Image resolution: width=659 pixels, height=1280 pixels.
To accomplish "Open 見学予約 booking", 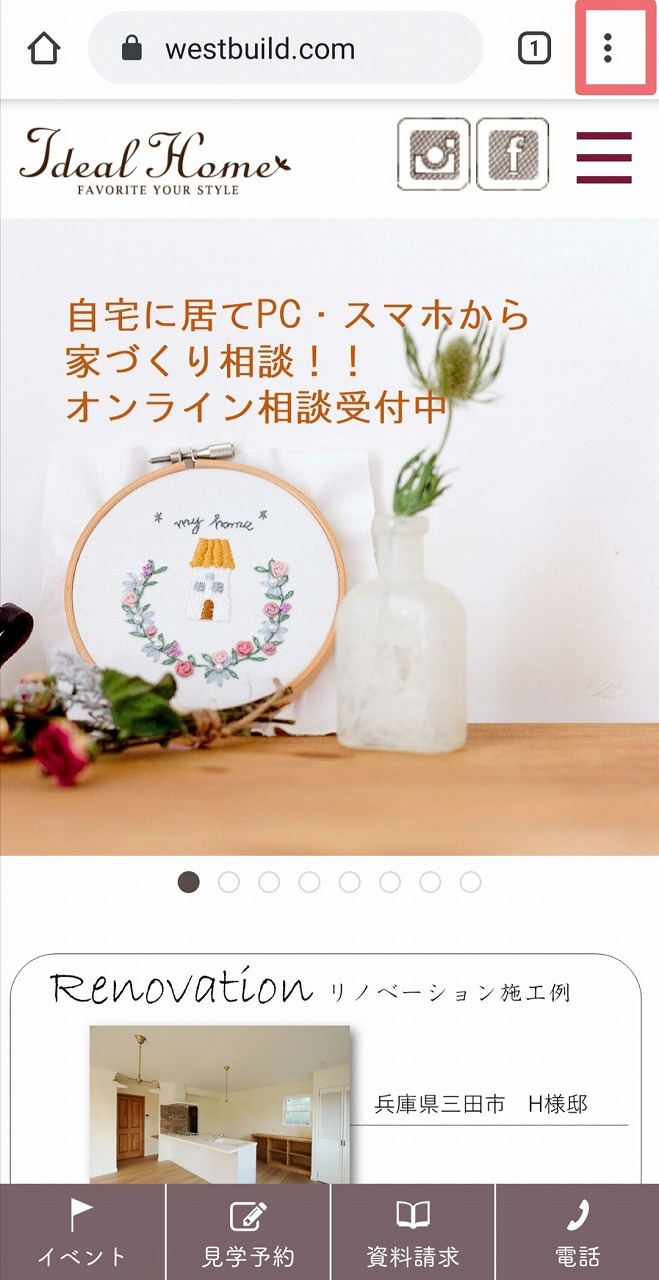I will coord(247,1234).
